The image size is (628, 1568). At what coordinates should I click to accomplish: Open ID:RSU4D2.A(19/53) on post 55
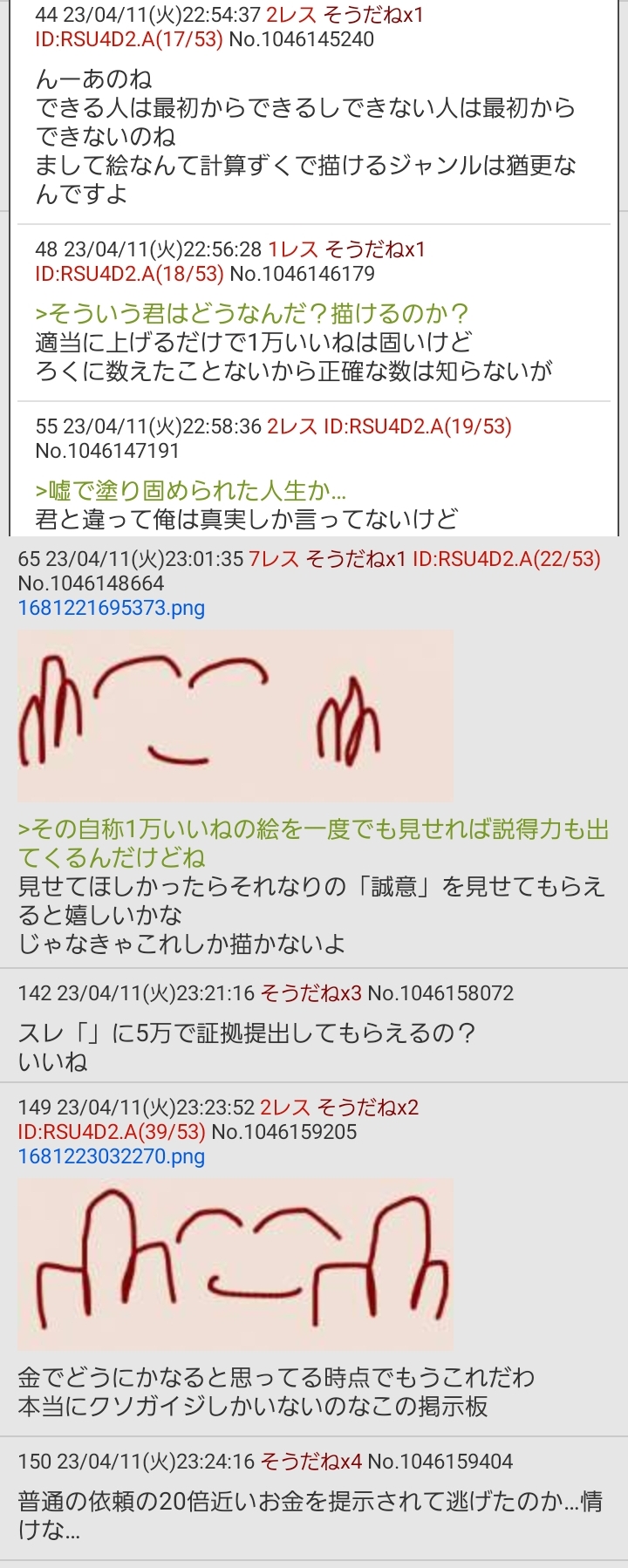point(417,426)
